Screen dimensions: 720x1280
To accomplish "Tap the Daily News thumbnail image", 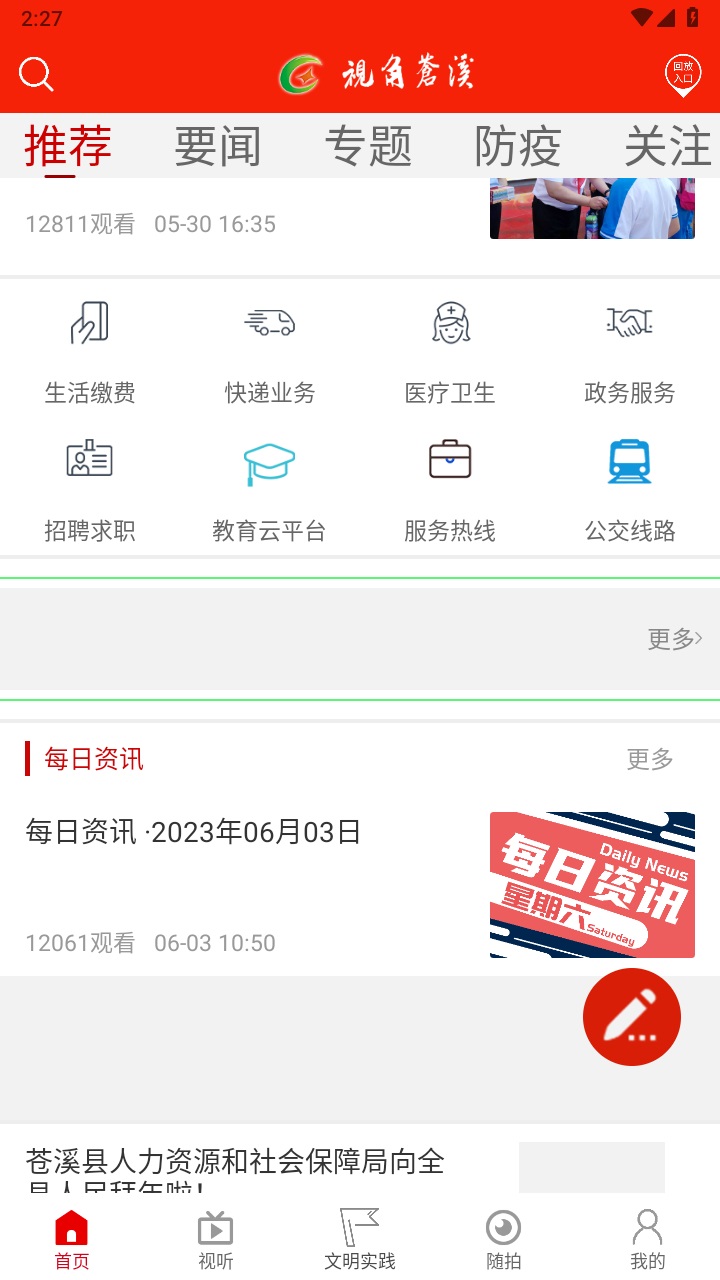I will point(591,884).
